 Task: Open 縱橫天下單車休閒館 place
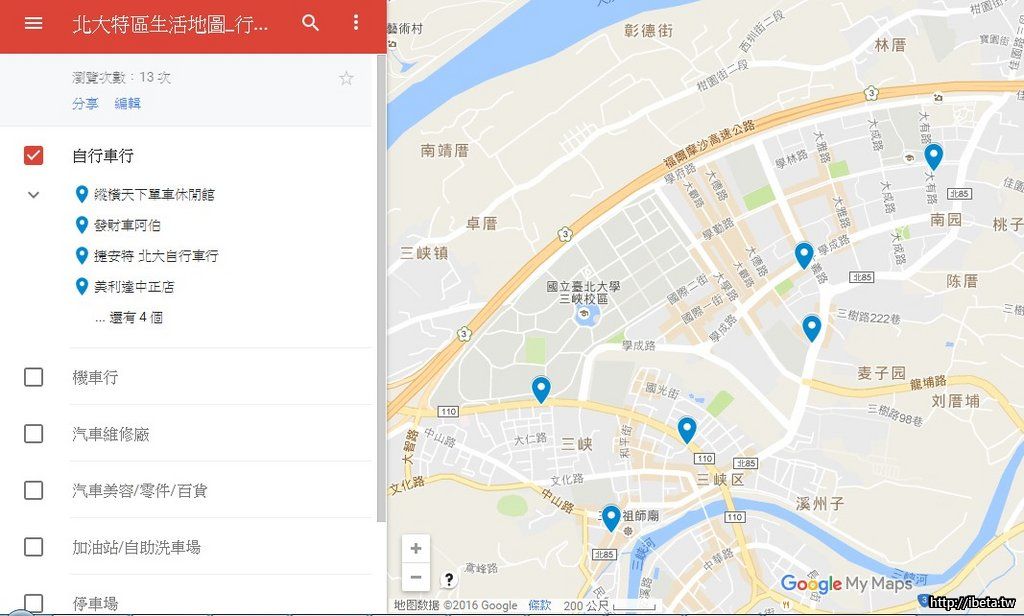(154, 195)
